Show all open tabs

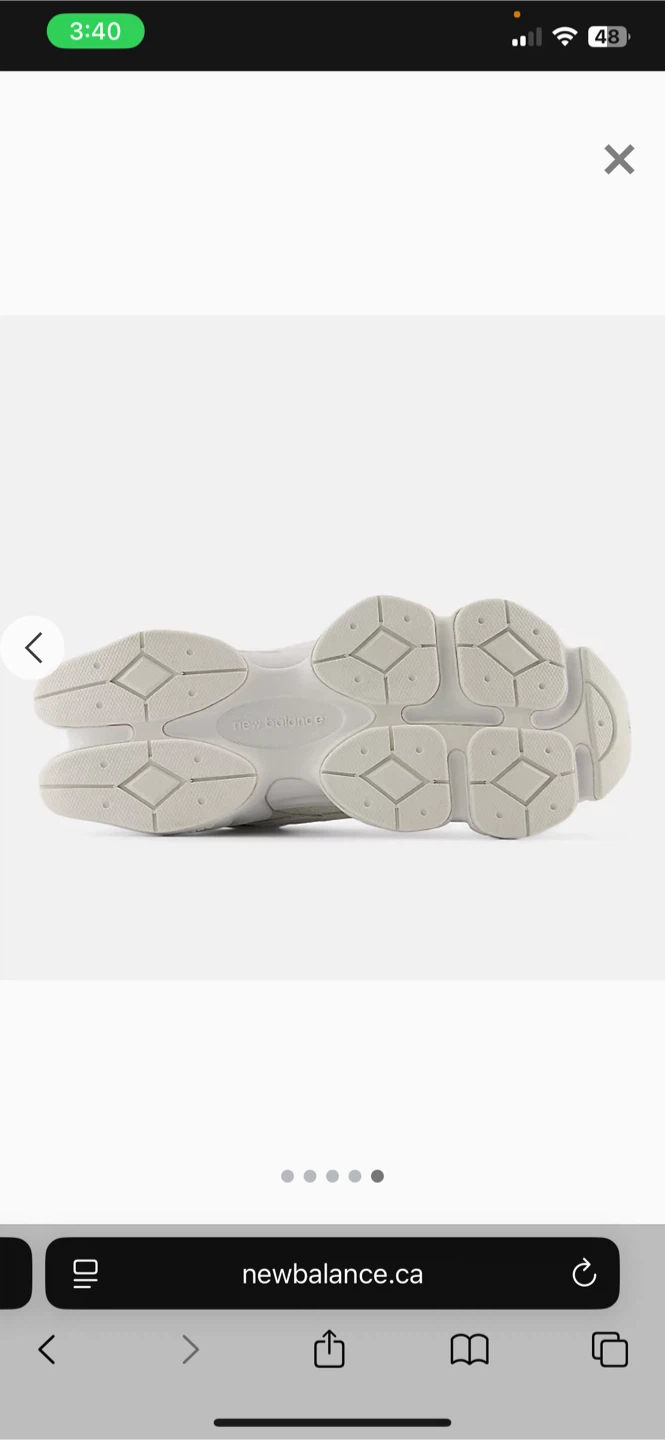click(x=610, y=1350)
